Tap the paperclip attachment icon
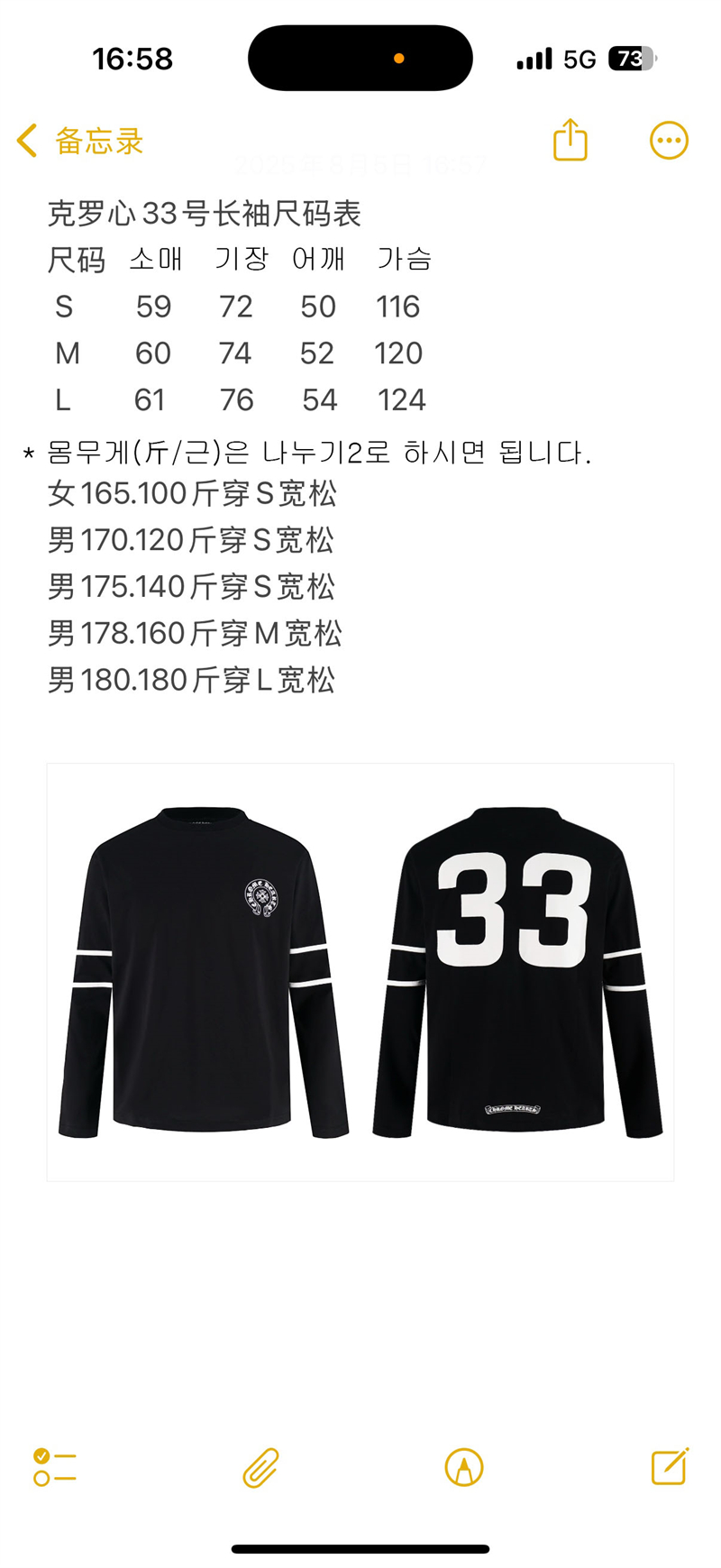This screenshot has width=721, height=1568. pyautogui.click(x=260, y=1467)
